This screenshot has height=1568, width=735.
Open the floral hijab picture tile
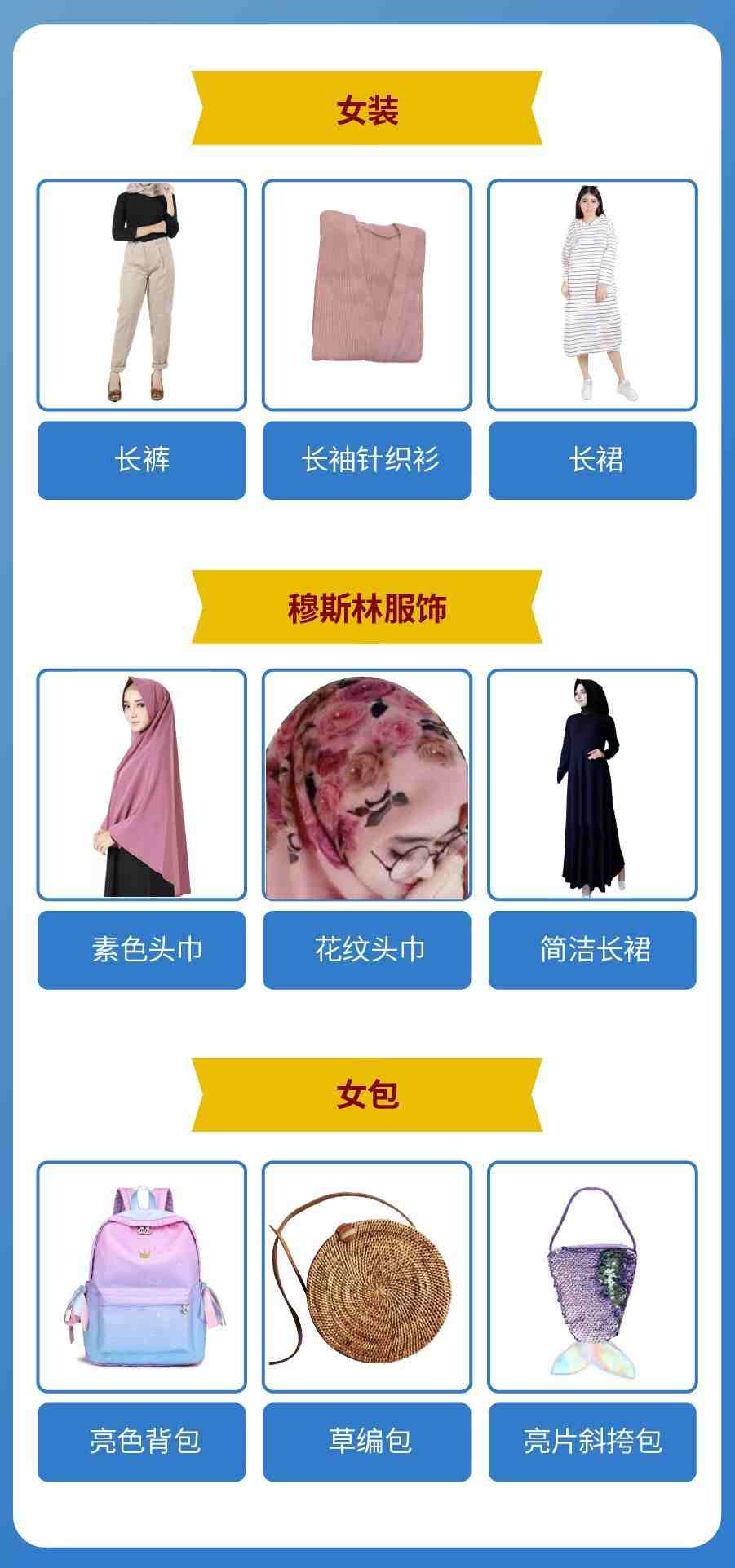pos(367,785)
